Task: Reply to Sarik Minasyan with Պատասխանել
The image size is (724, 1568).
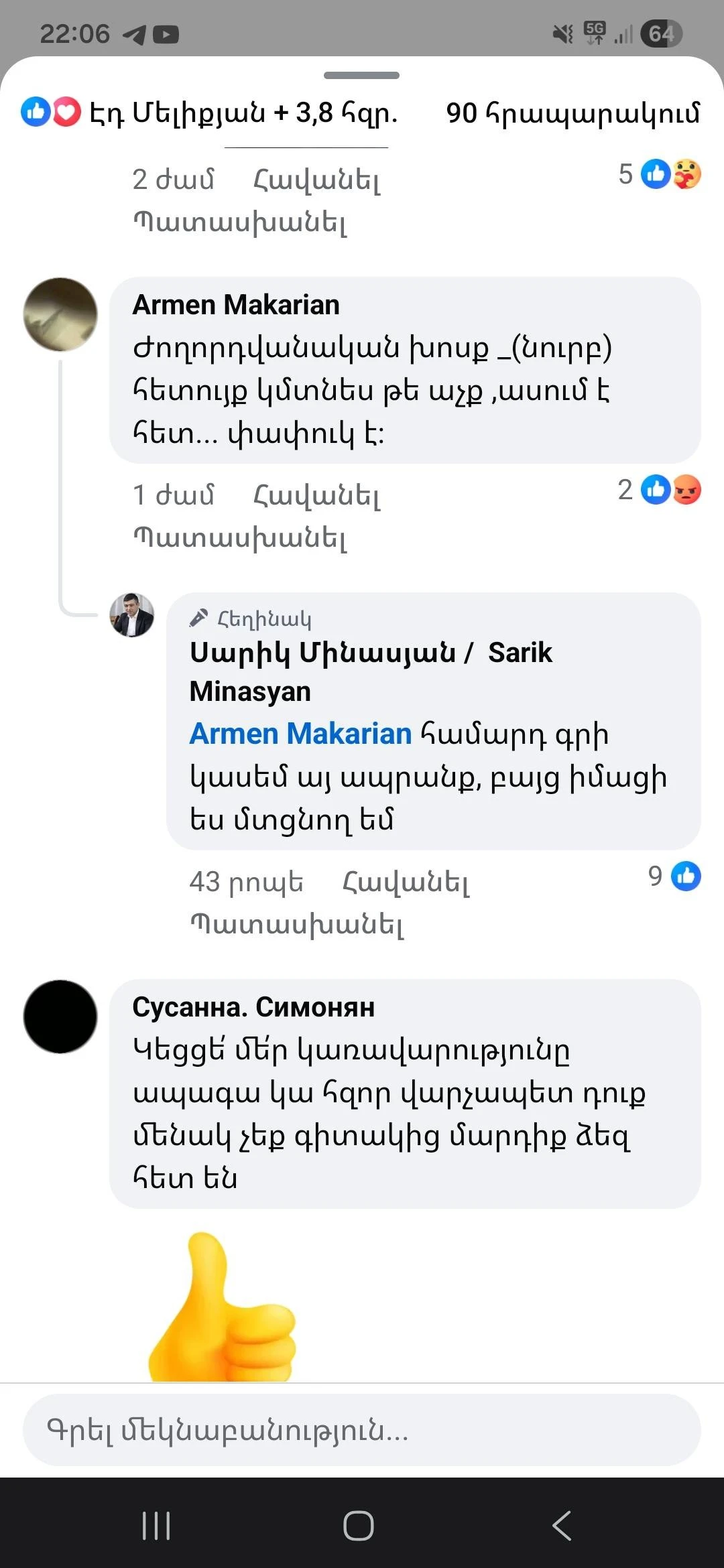Action: [x=297, y=925]
